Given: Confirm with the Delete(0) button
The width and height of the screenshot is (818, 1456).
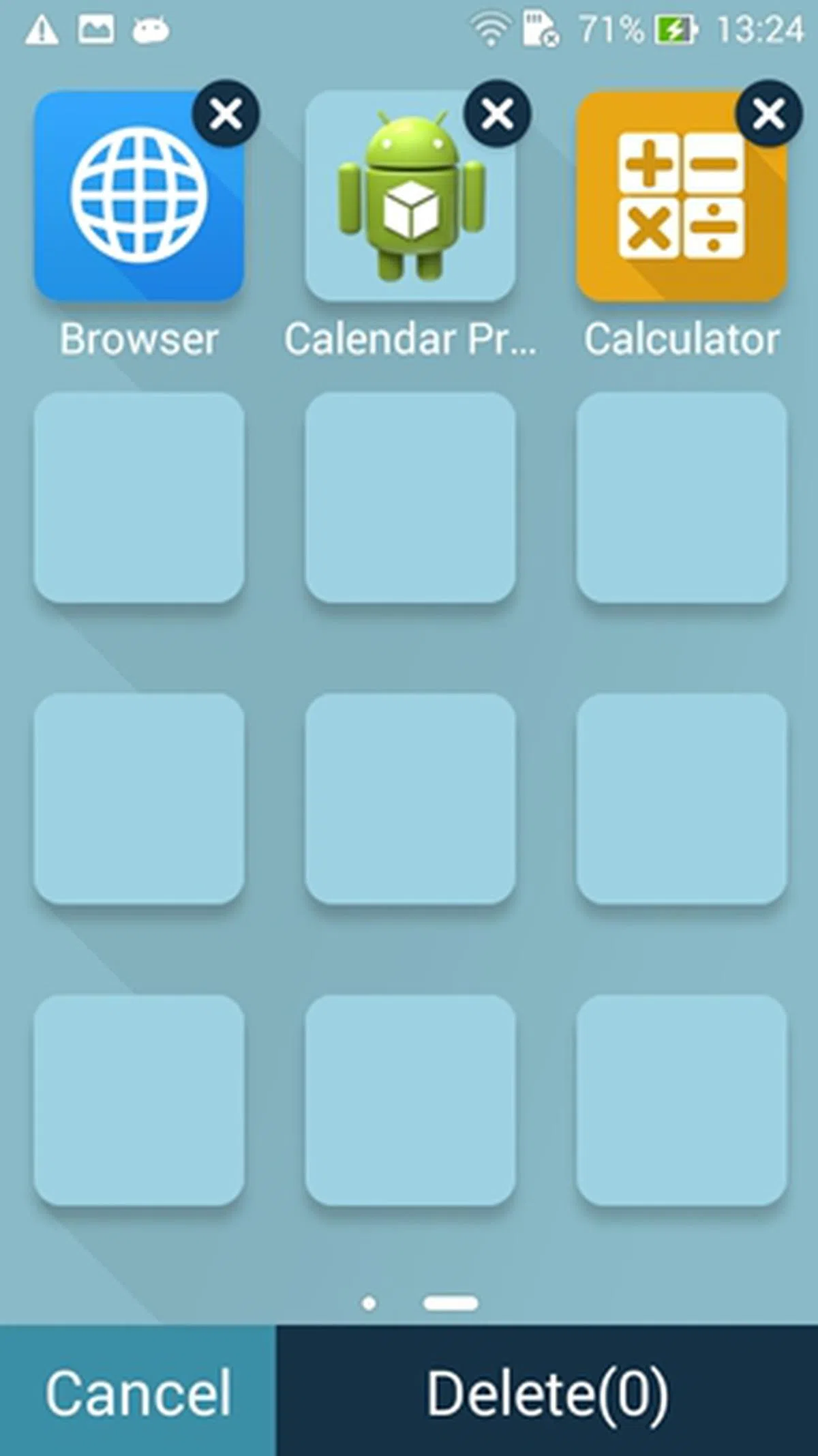Looking at the screenshot, I should (547, 1391).
